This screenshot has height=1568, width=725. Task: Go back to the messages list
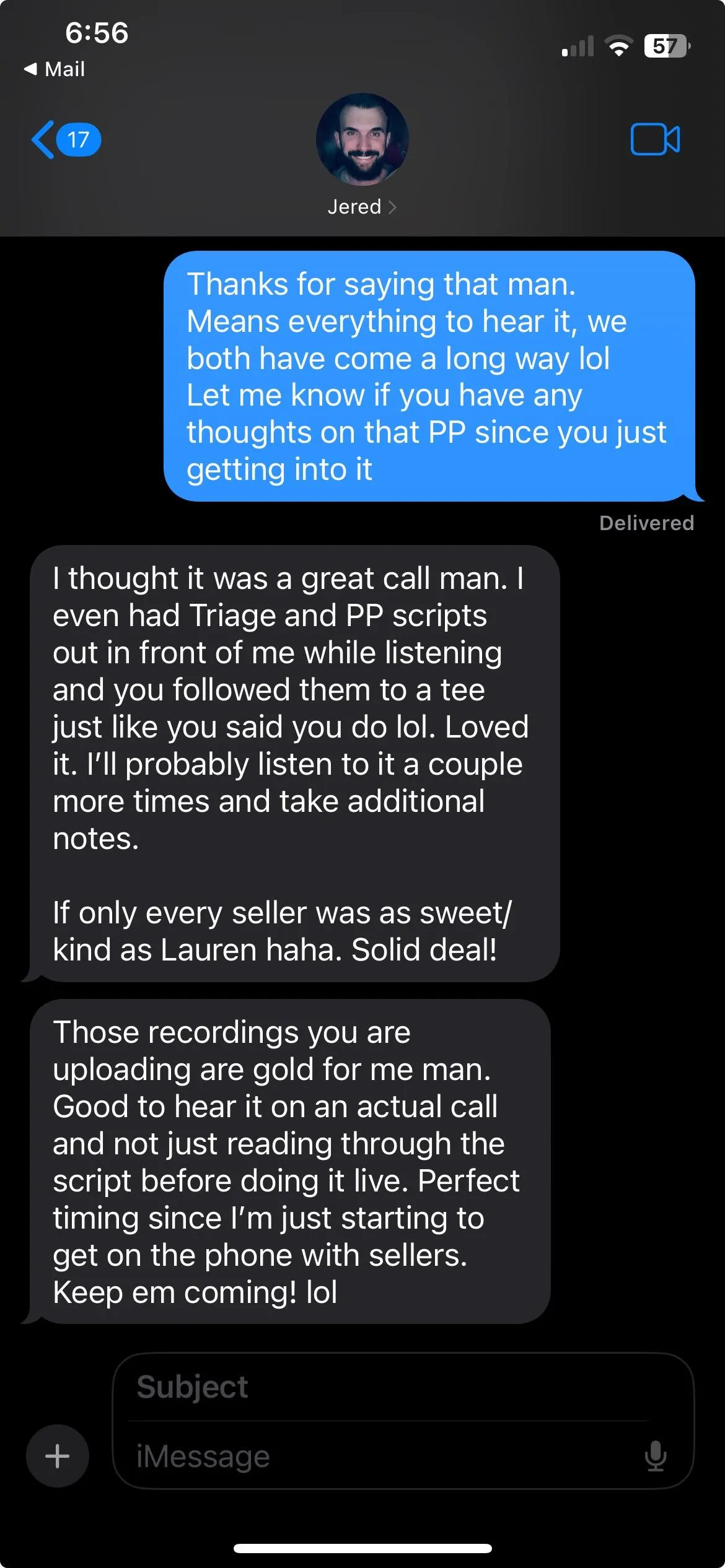(x=66, y=139)
